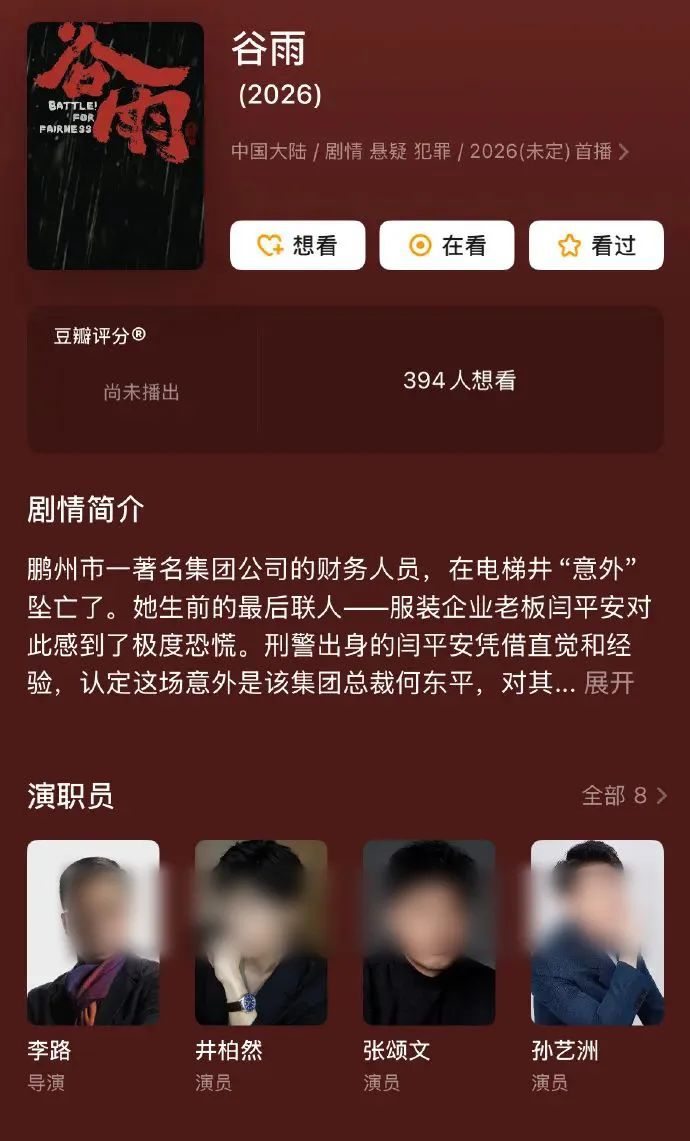Mark the show as 看过
The image size is (690, 1141).
pyautogui.click(x=596, y=246)
